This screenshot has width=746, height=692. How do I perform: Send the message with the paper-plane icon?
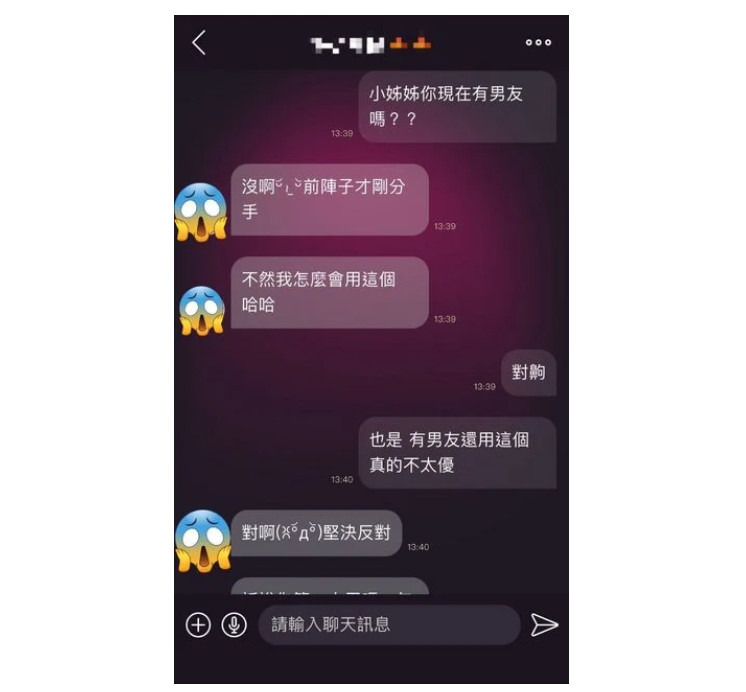coord(544,625)
